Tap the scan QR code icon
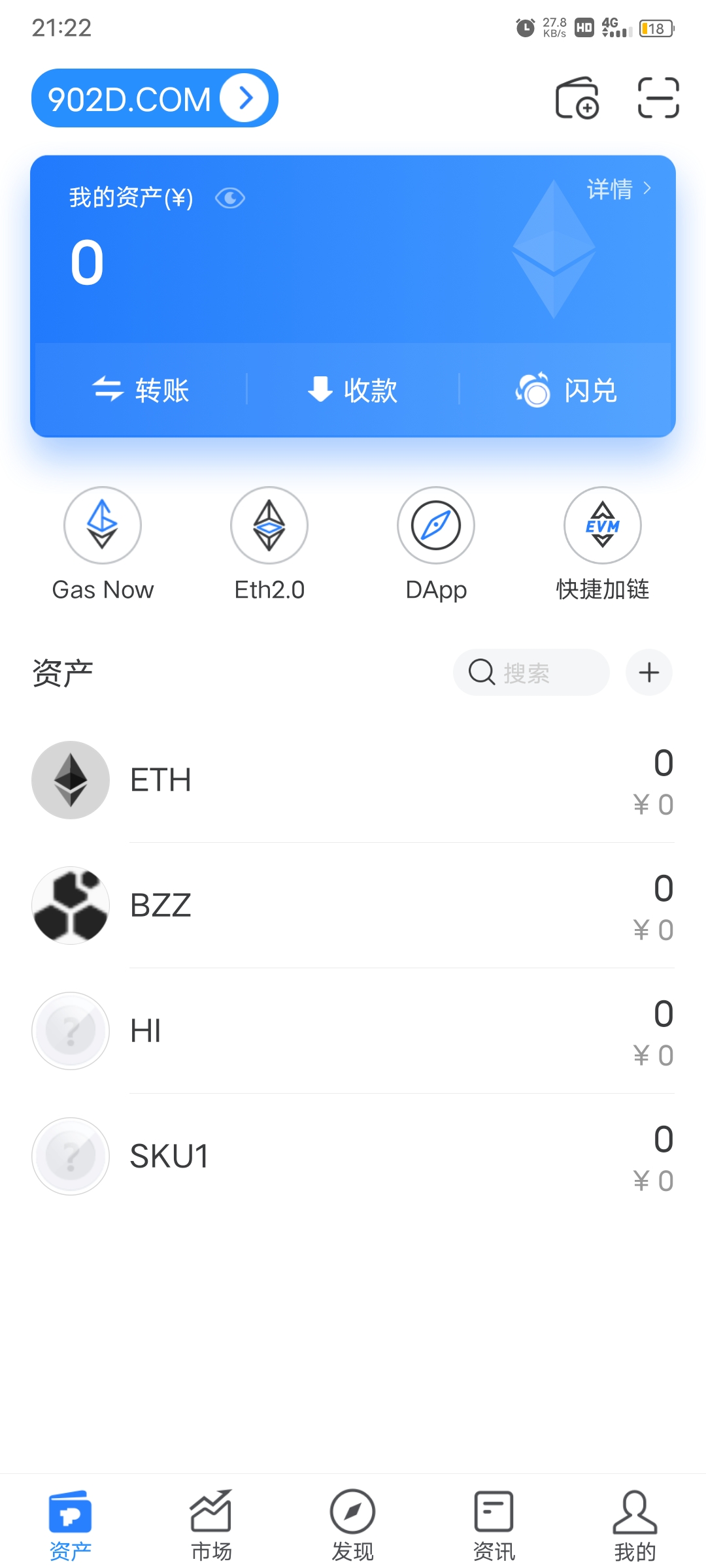706x1568 pixels. [x=658, y=98]
